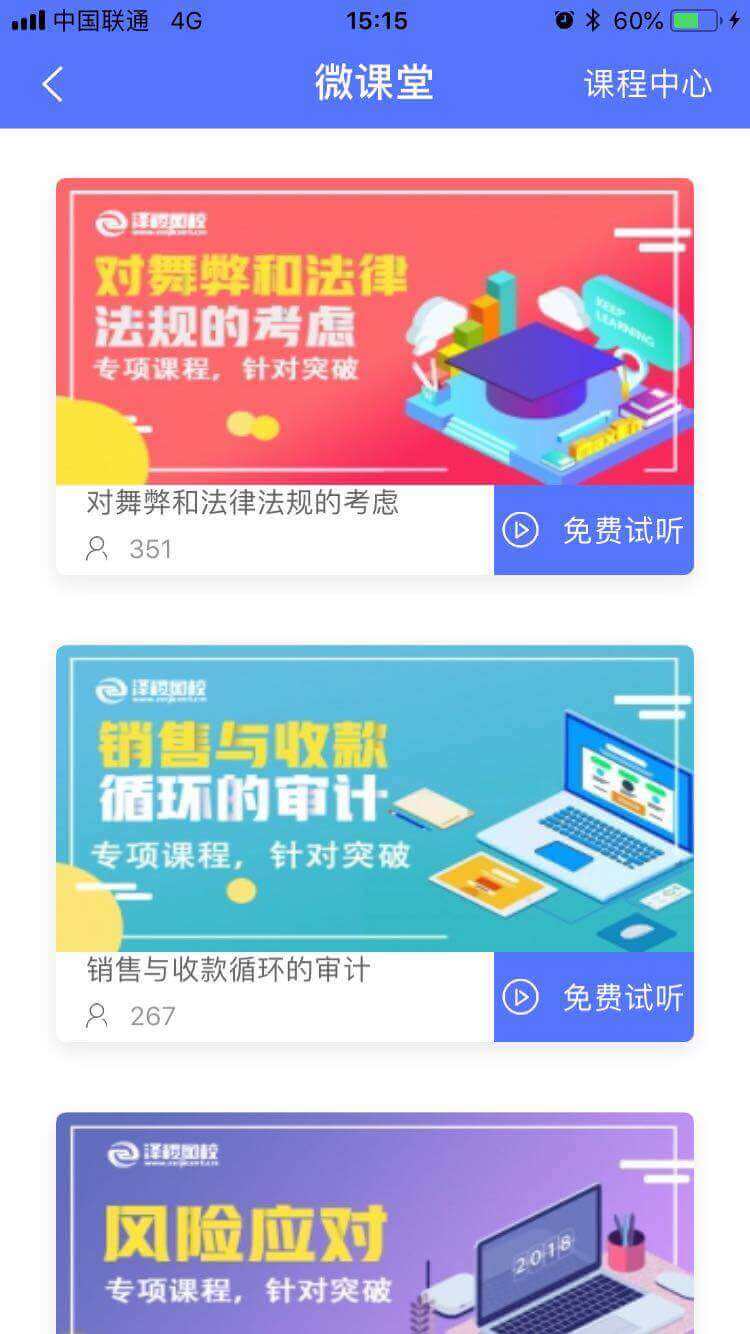Image resolution: width=750 pixels, height=1334 pixels.
Task: Tap 免费试听 for 对舞弊和法律法规的考虑
Action: pos(594,531)
